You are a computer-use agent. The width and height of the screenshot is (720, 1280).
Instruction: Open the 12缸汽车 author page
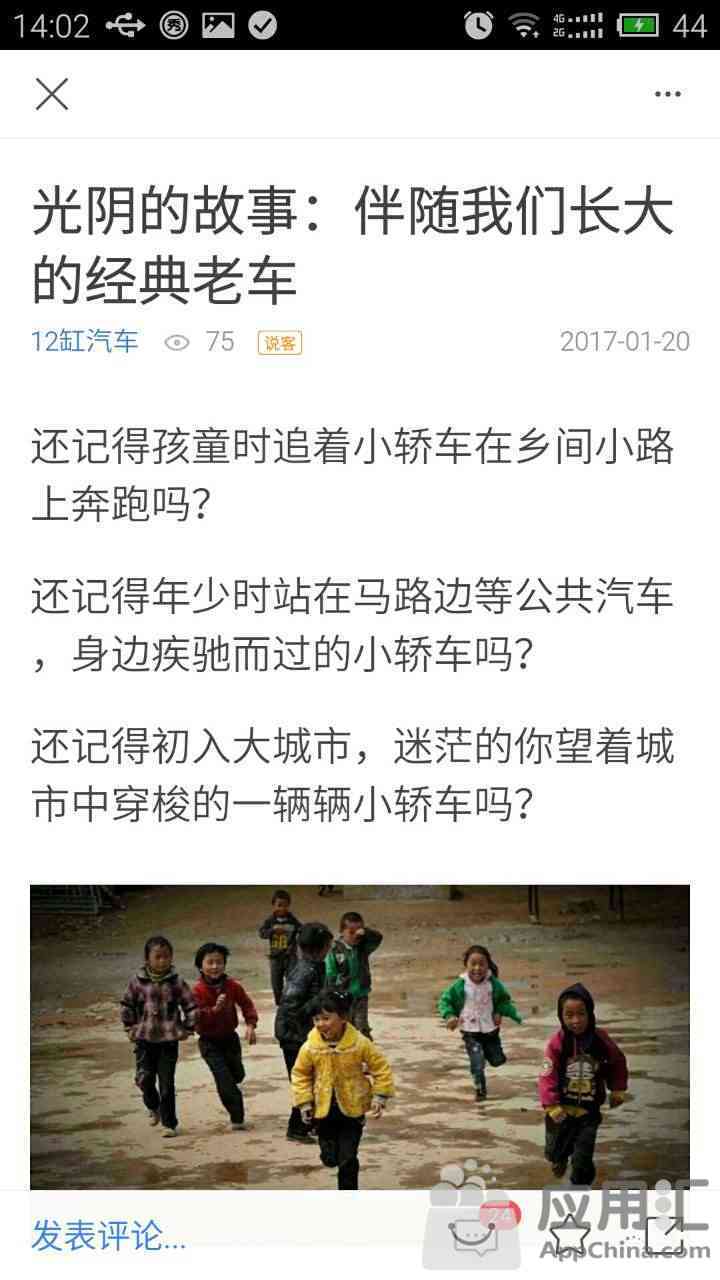pos(85,342)
